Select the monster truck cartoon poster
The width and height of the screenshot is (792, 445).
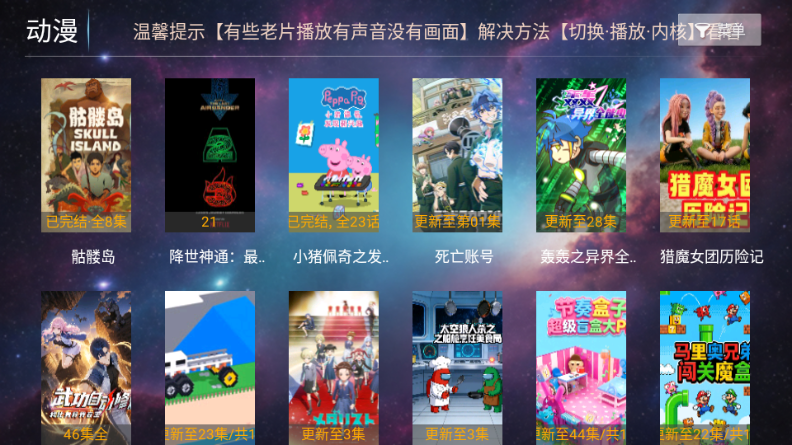(x=210, y=367)
